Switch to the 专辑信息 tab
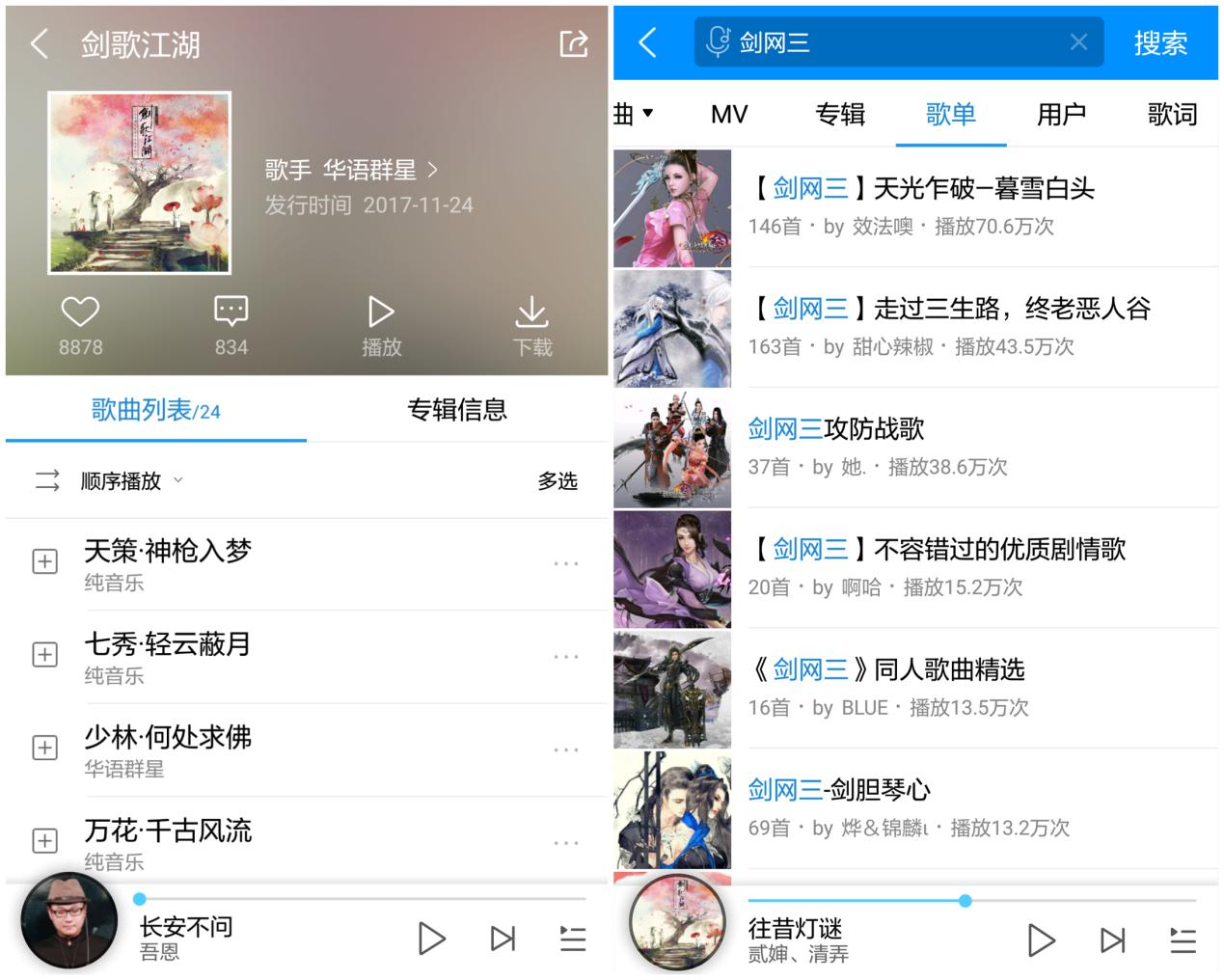This screenshot has height=980, width=1224. pos(456,410)
